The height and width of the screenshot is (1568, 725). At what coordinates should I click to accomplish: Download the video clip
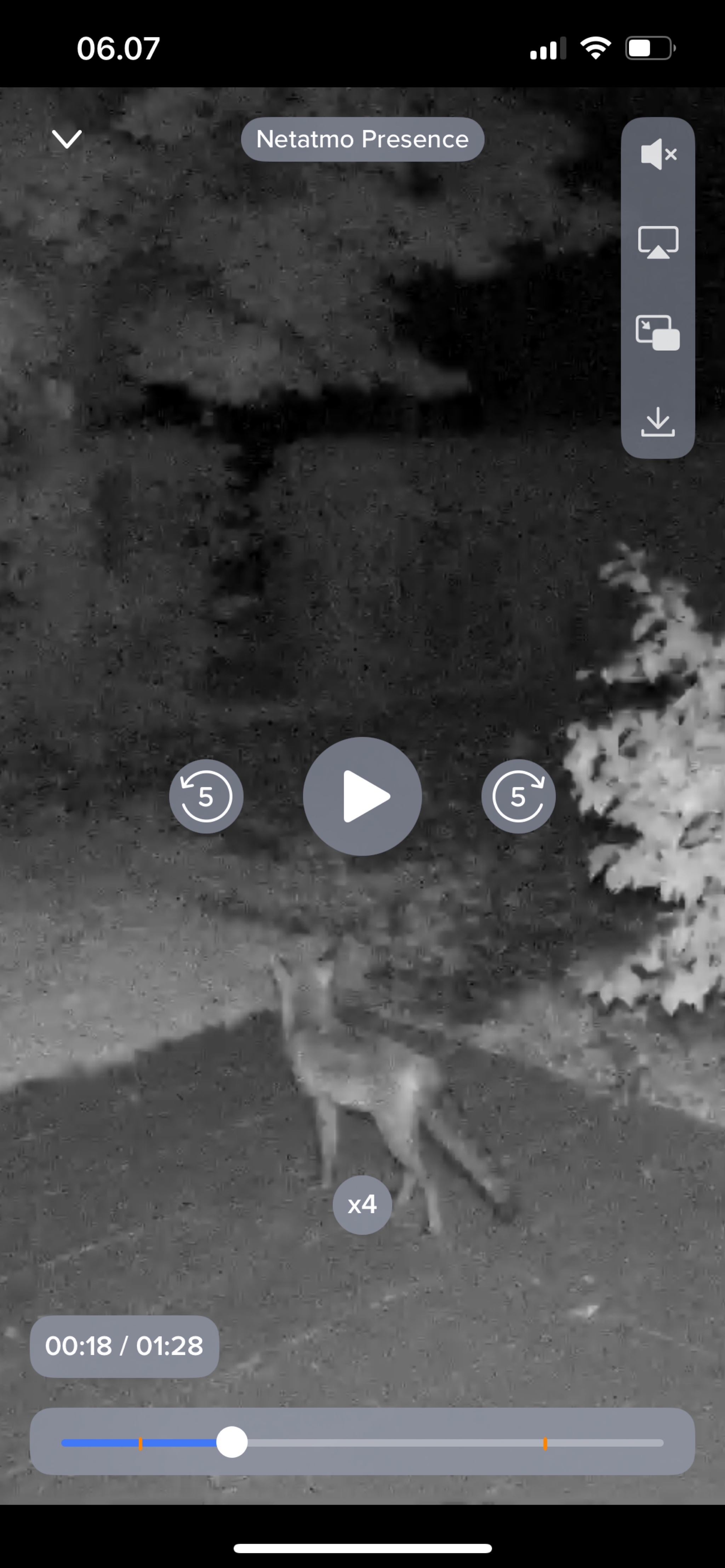pos(658,422)
